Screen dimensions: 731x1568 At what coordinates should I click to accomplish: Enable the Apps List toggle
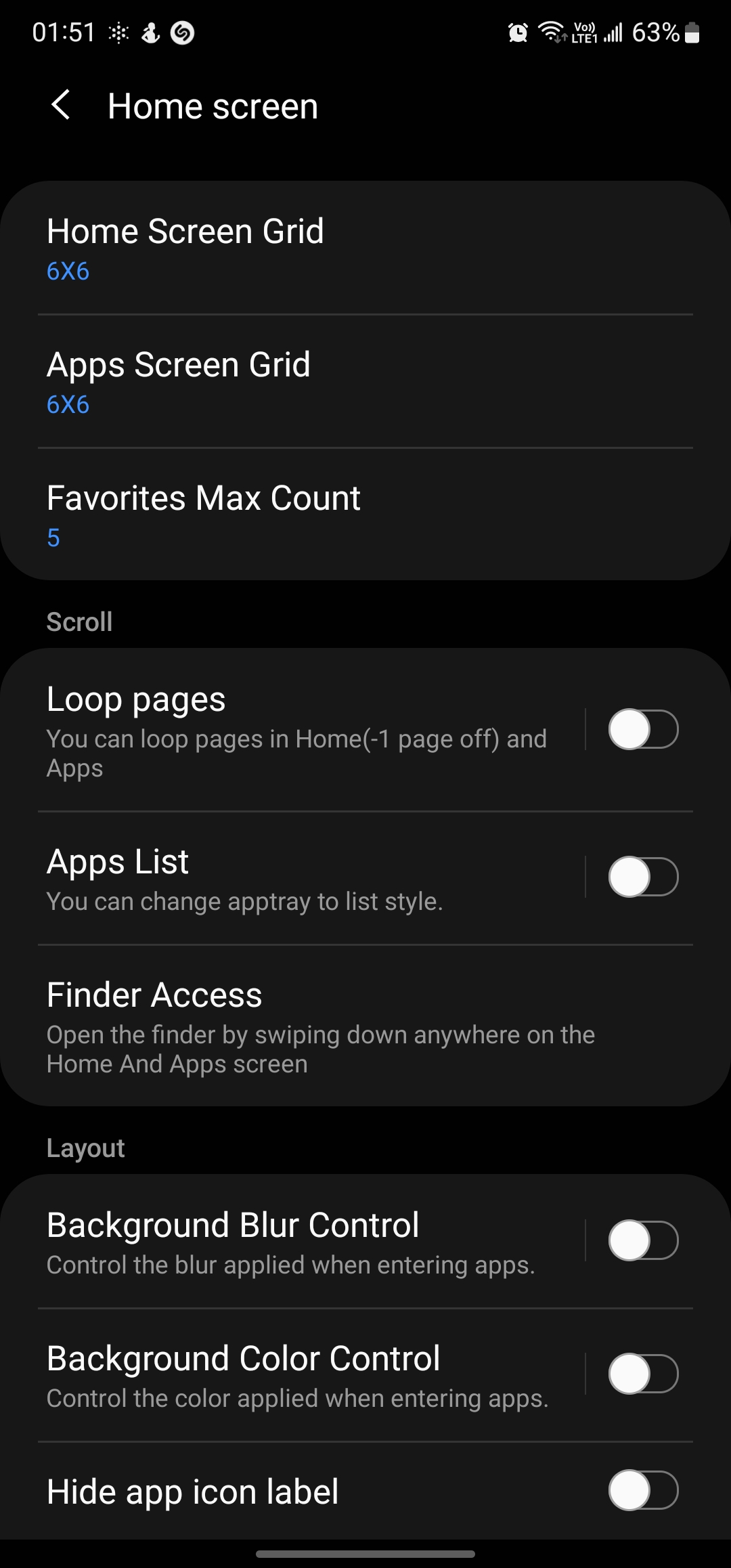[x=643, y=877]
